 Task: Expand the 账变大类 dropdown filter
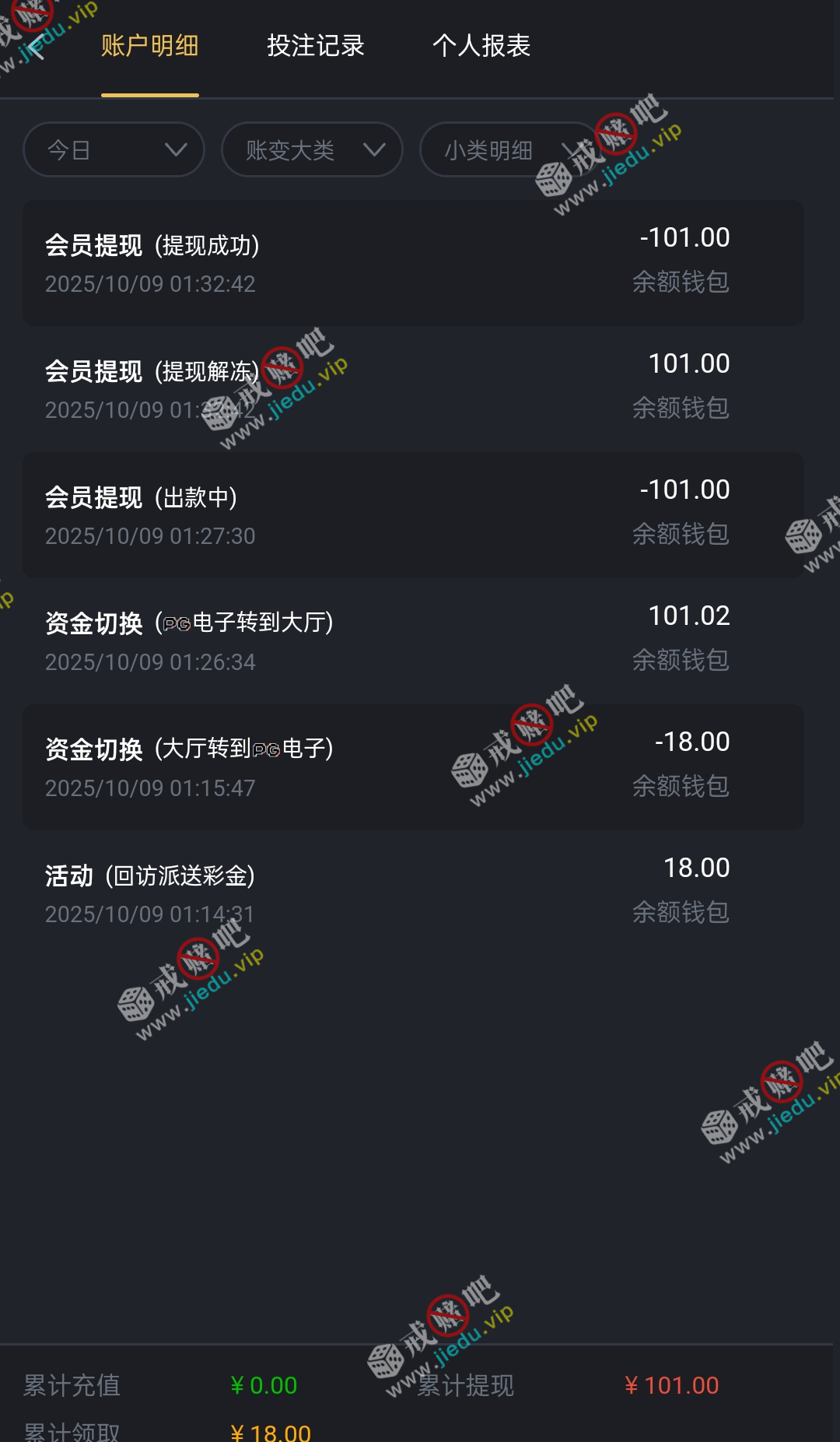point(312,149)
